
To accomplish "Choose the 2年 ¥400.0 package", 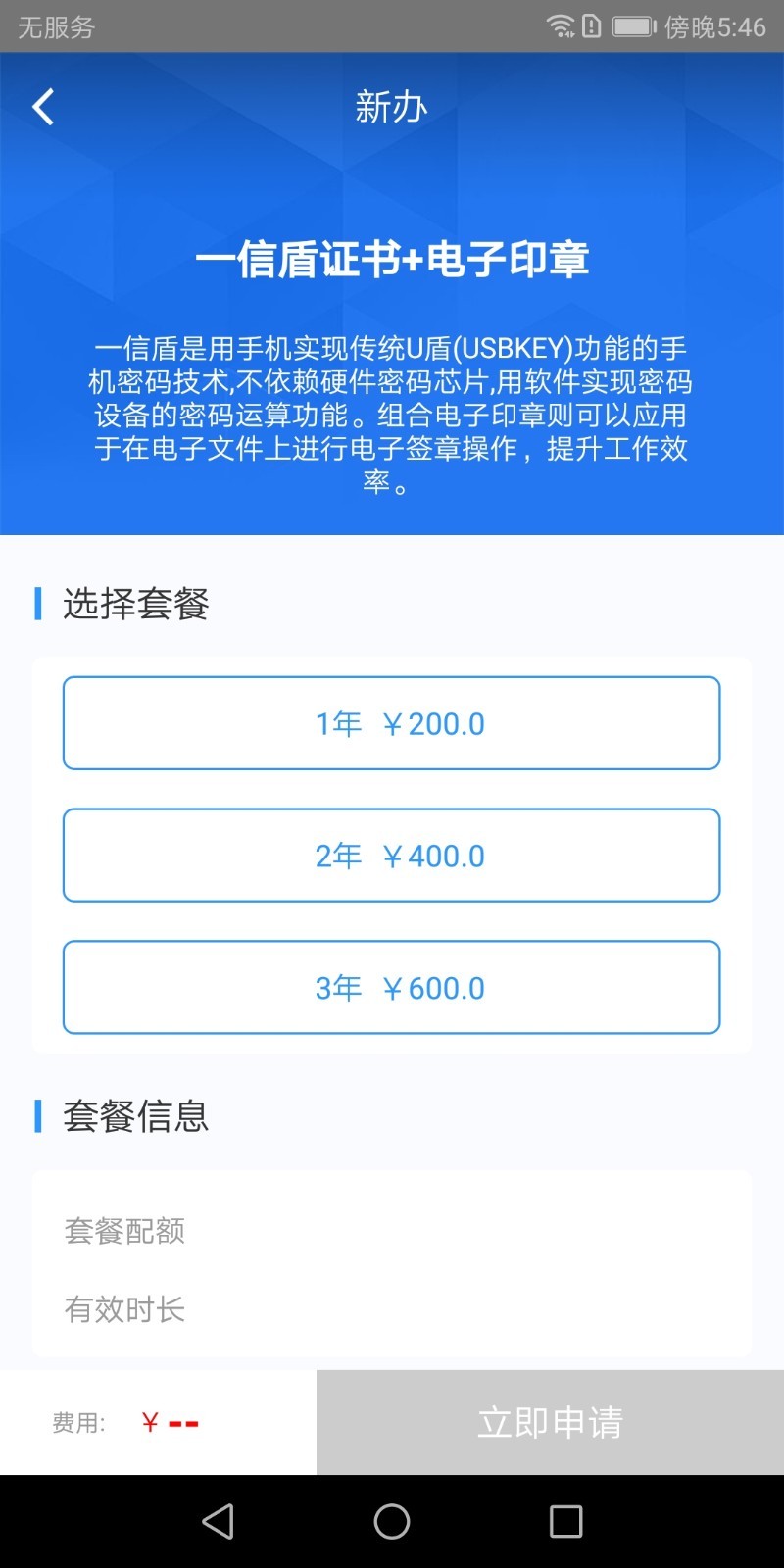I will (x=392, y=856).
